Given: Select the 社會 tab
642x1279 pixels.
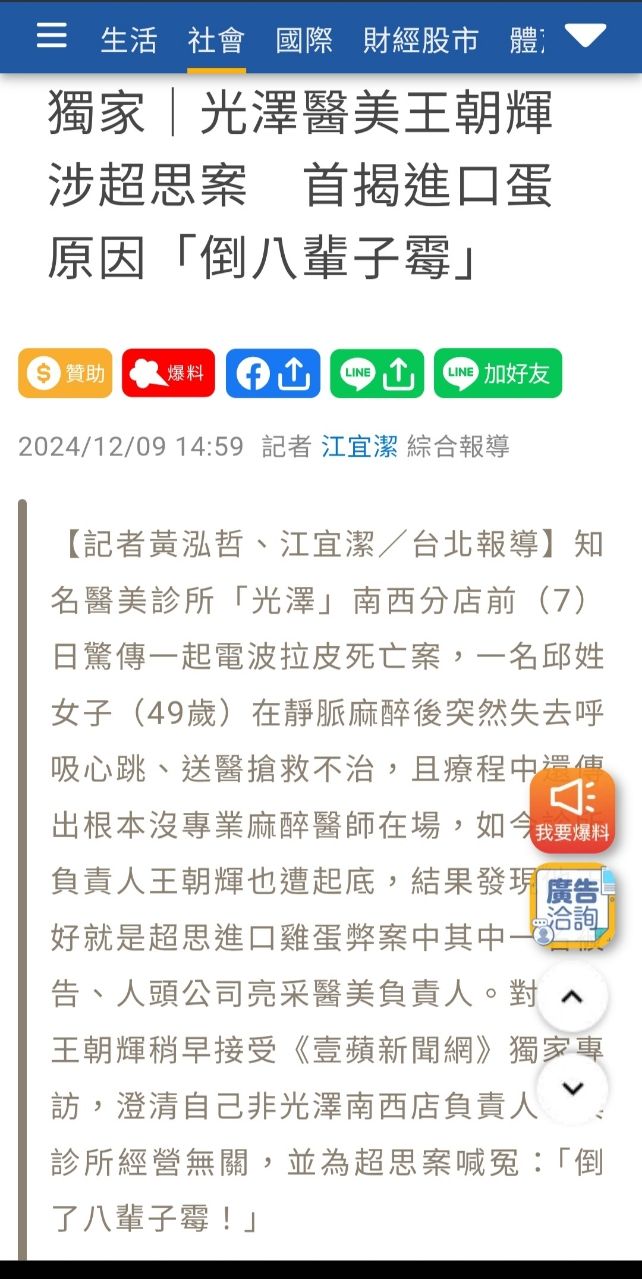Looking at the screenshot, I should [x=216, y=41].
